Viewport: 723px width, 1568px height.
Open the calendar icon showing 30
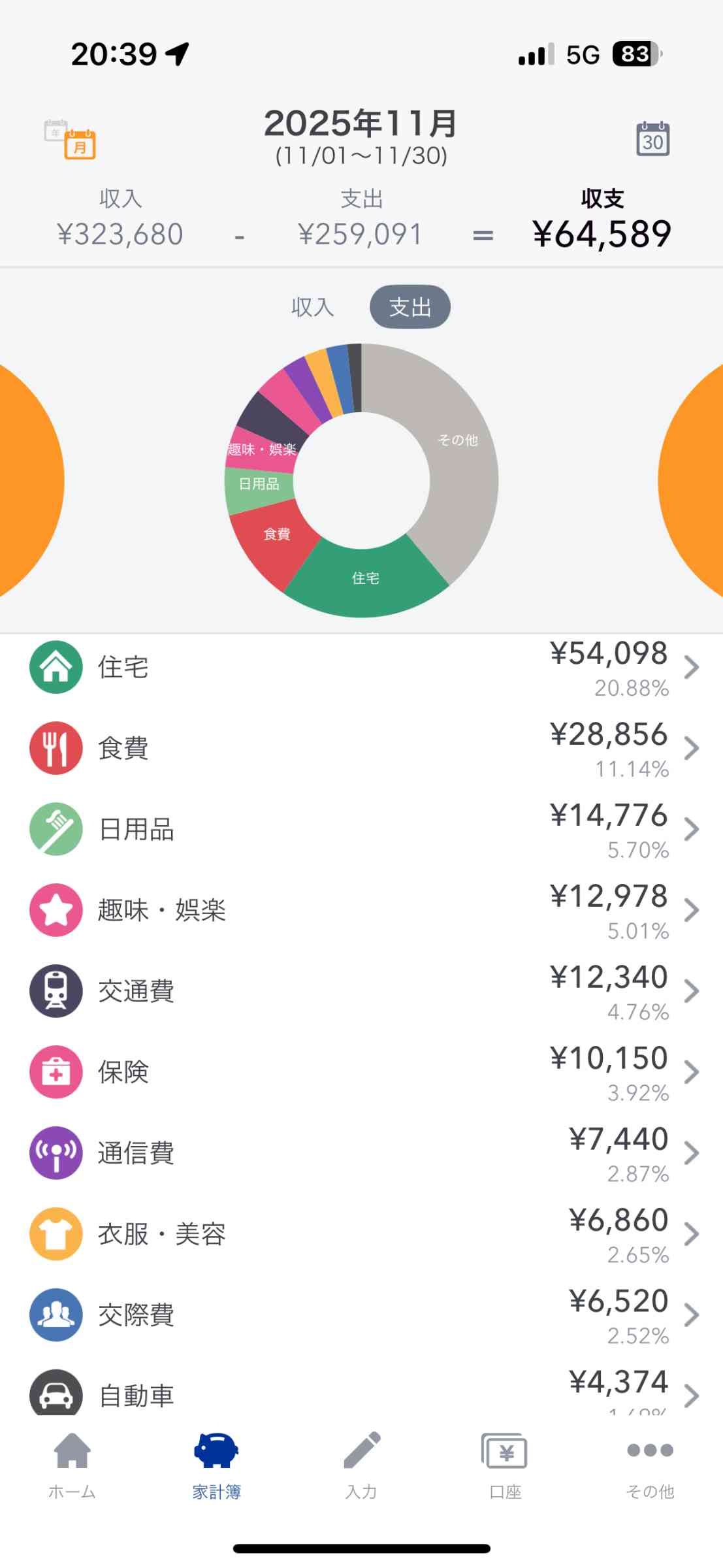point(652,139)
